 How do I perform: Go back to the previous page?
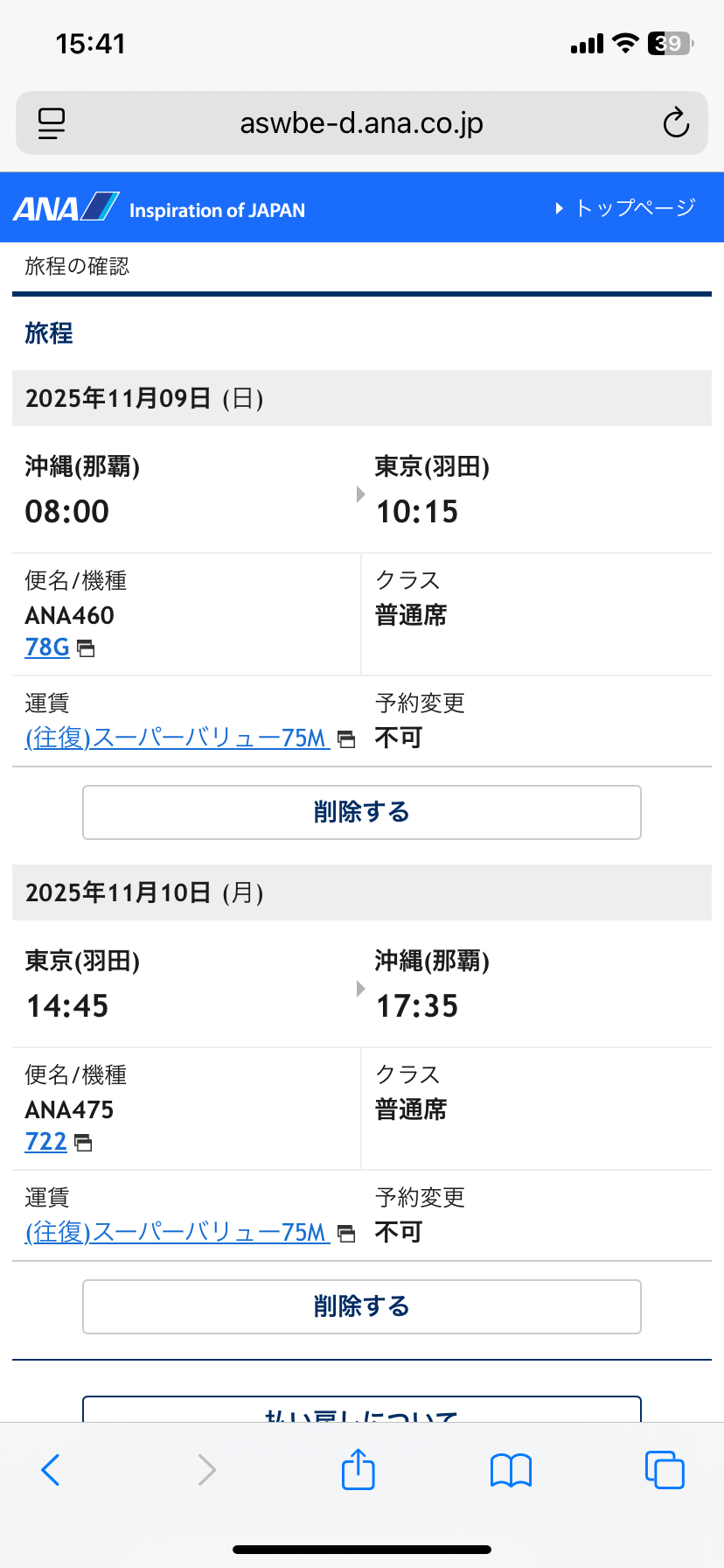pos(51,1470)
